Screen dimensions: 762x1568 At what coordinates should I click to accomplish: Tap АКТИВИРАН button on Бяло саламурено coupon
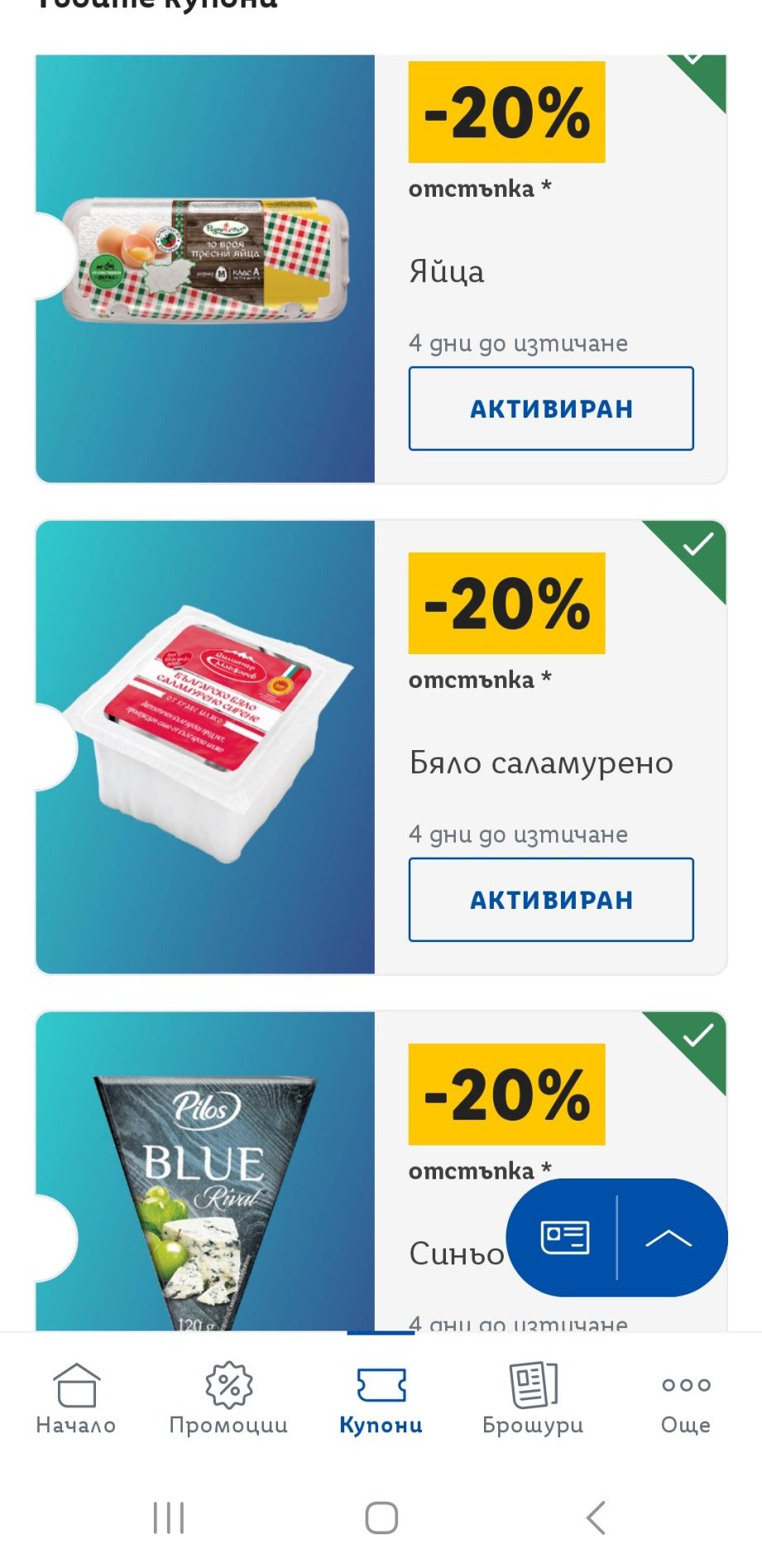pos(551,900)
